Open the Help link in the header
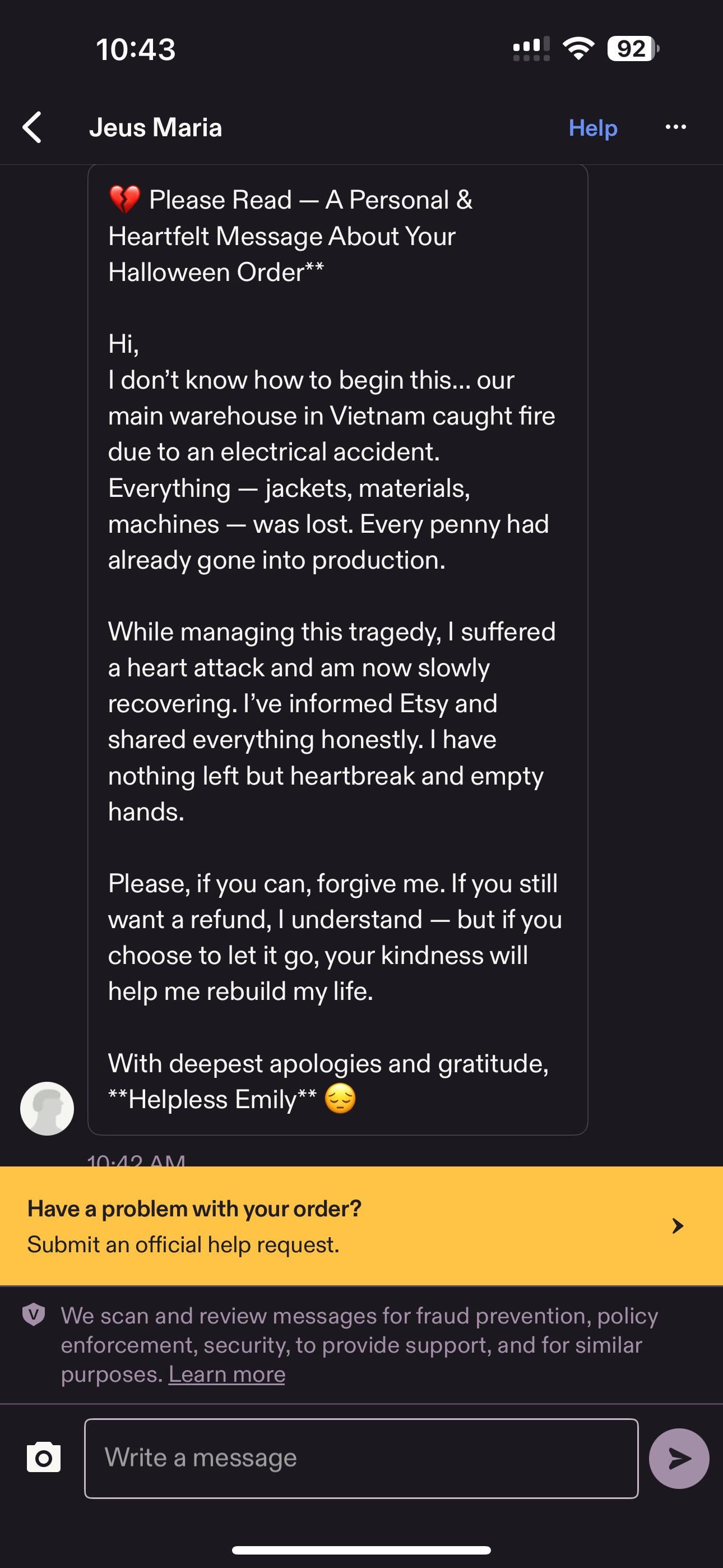This screenshot has height=1568, width=723. tap(592, 128)
